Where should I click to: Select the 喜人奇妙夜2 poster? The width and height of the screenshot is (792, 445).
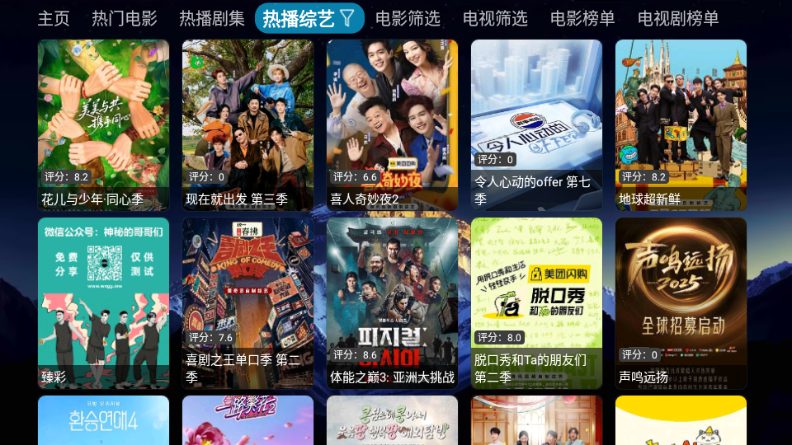pyautogui.click(x=392, y=124)
